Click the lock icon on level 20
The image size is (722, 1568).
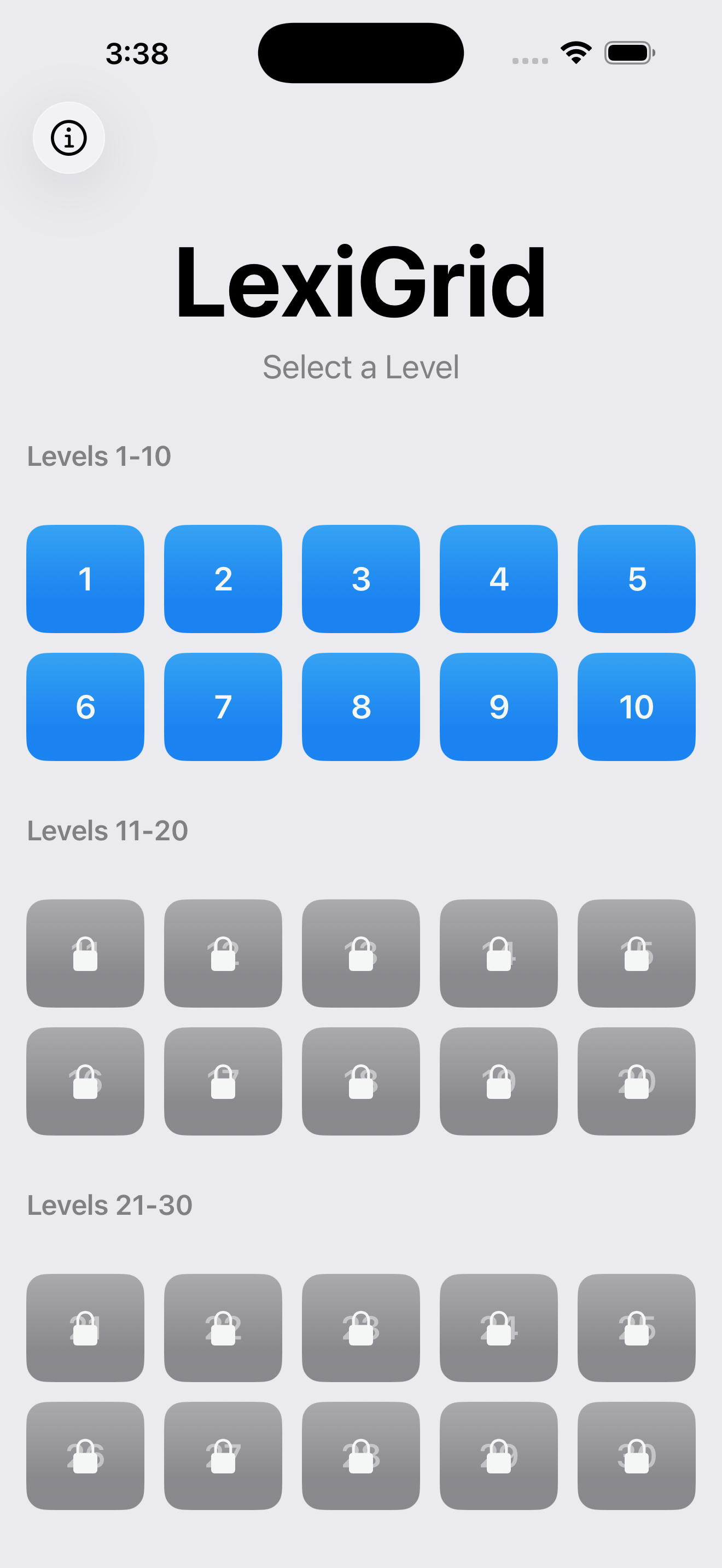click(636, 1081)
